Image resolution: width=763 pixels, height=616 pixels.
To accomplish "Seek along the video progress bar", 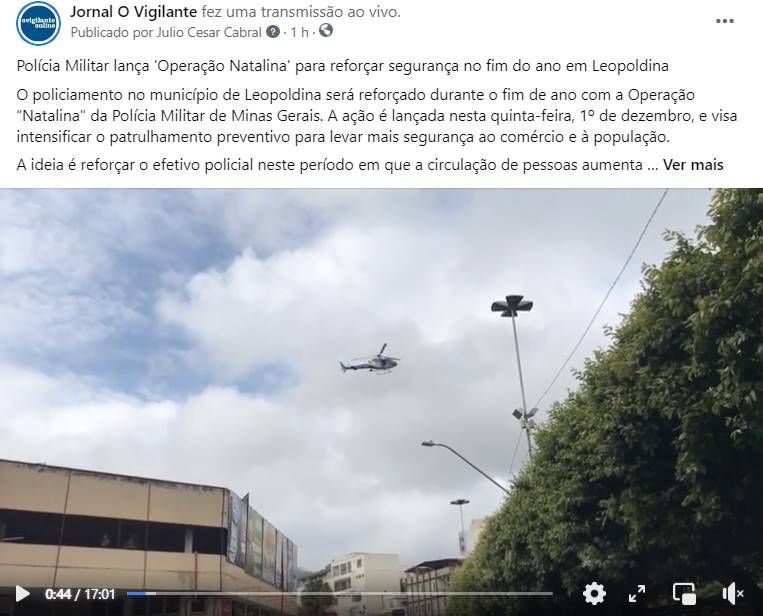I will click(x=340, y=594).
